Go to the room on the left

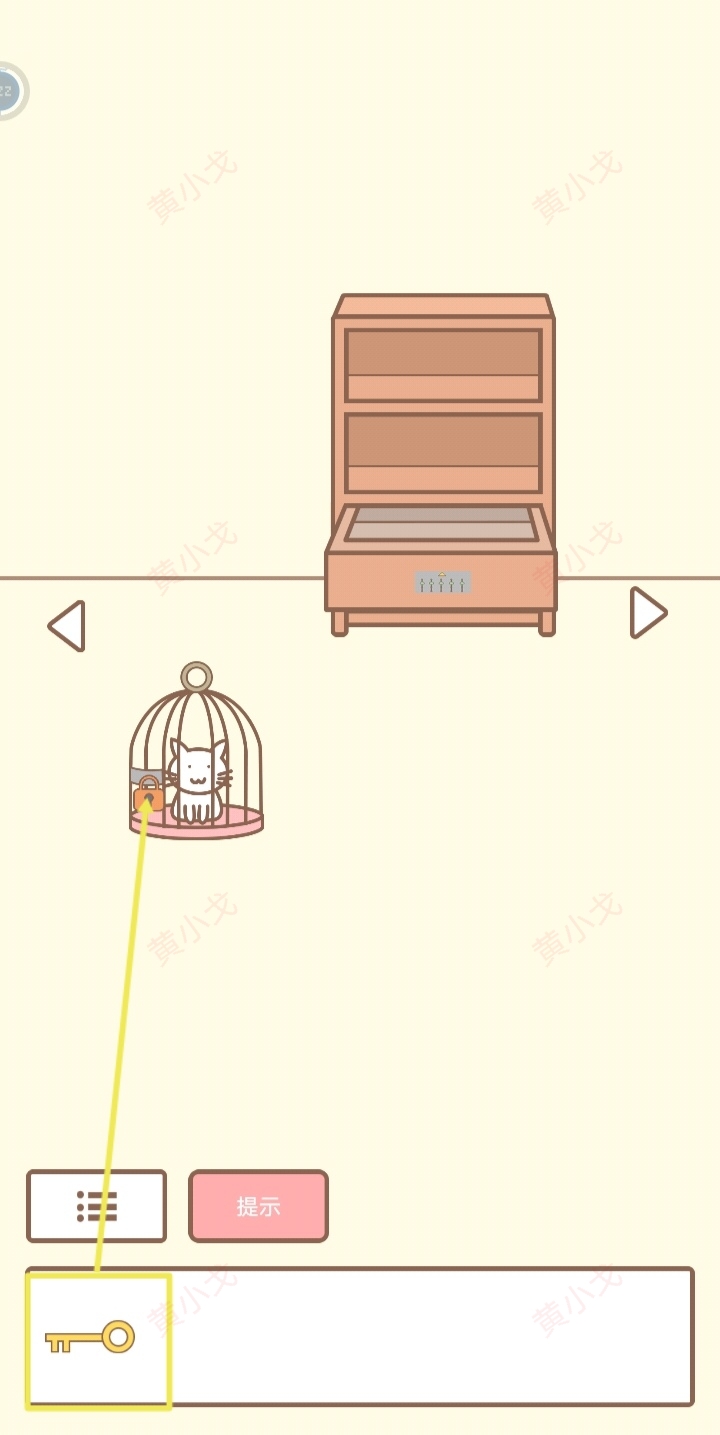[66, 626]
